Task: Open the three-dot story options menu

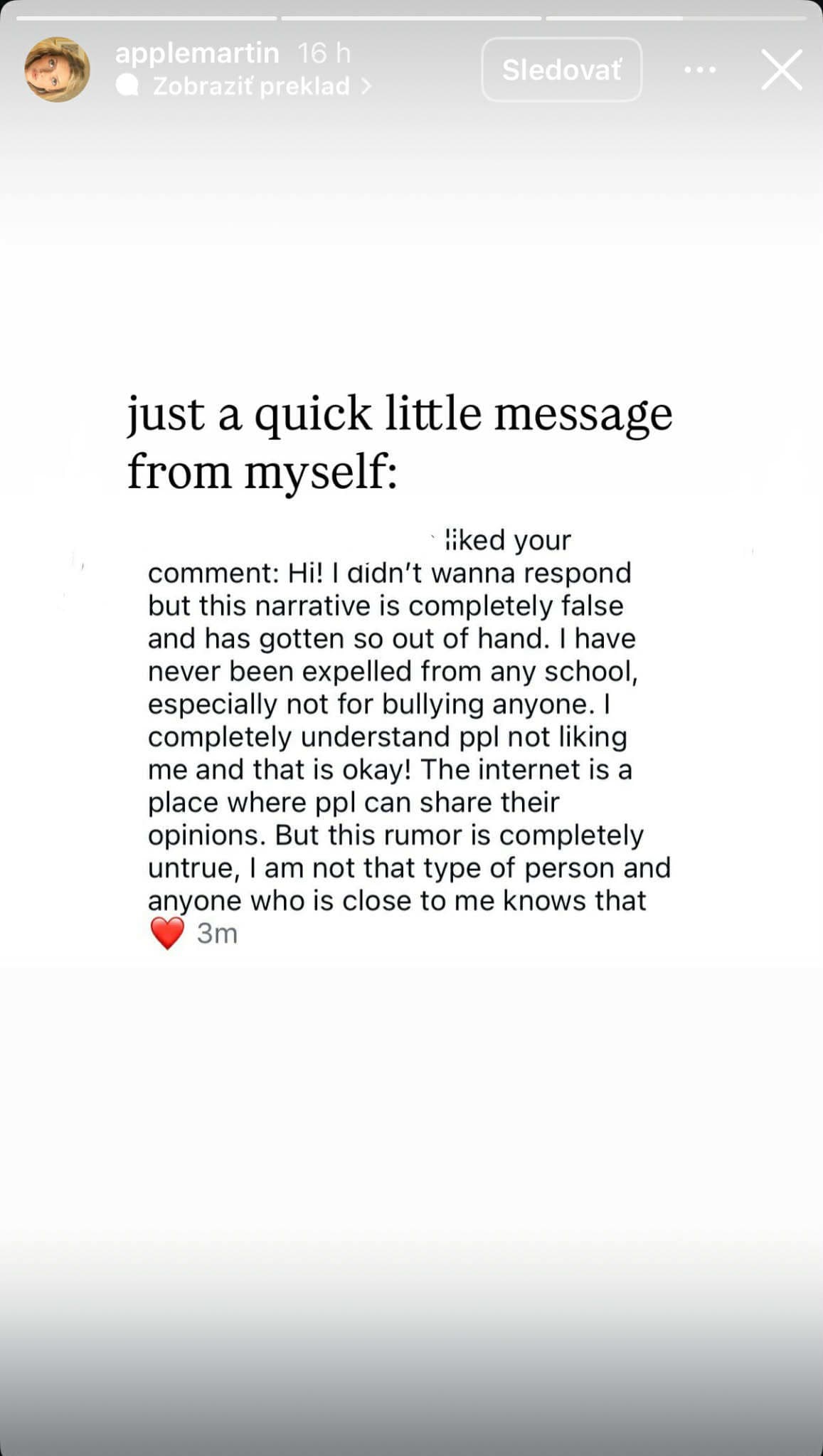Action: pos(700,70)
